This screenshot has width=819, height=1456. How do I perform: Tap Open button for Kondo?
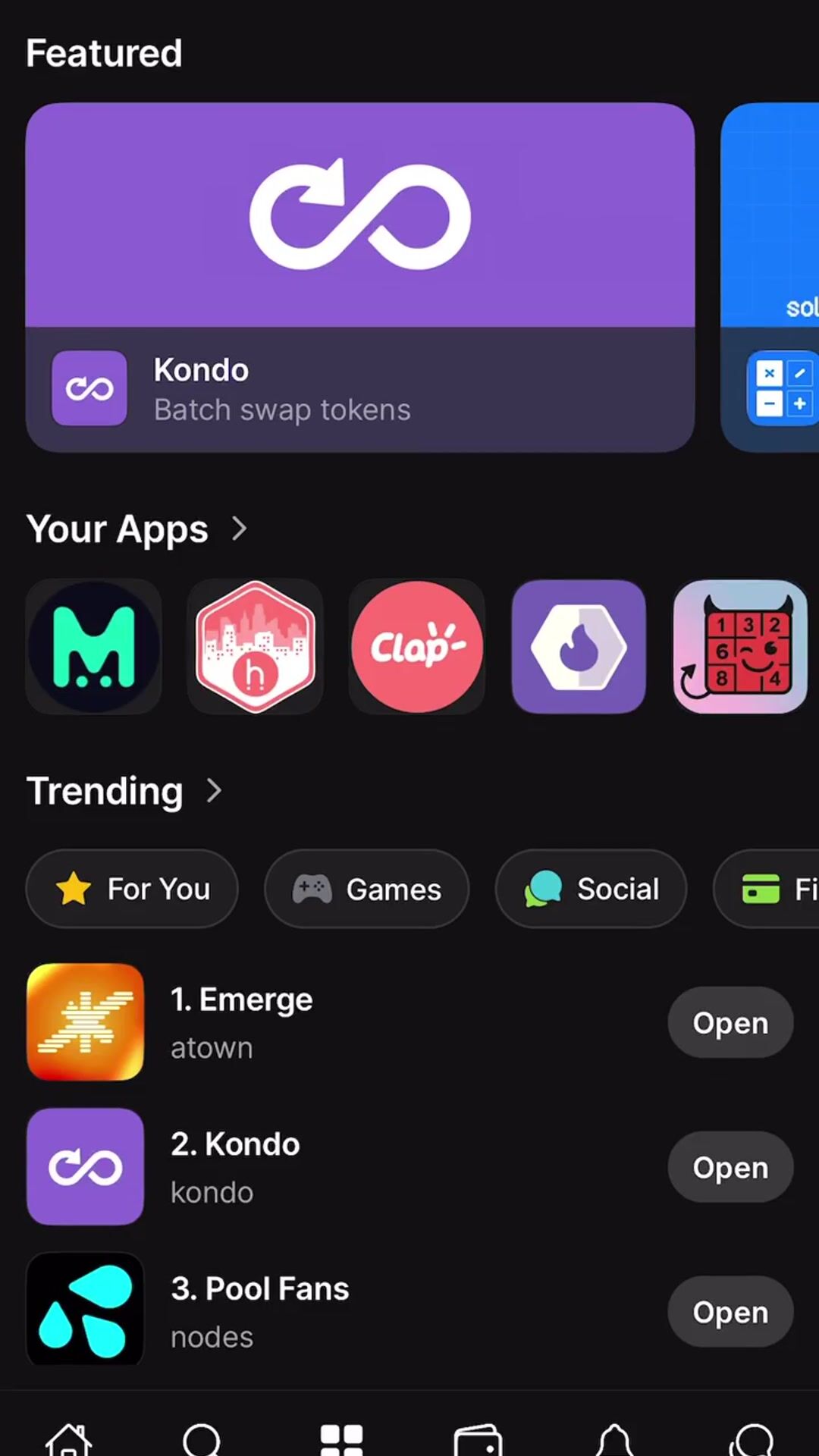pyautogui.click(x=730, y=1167)
